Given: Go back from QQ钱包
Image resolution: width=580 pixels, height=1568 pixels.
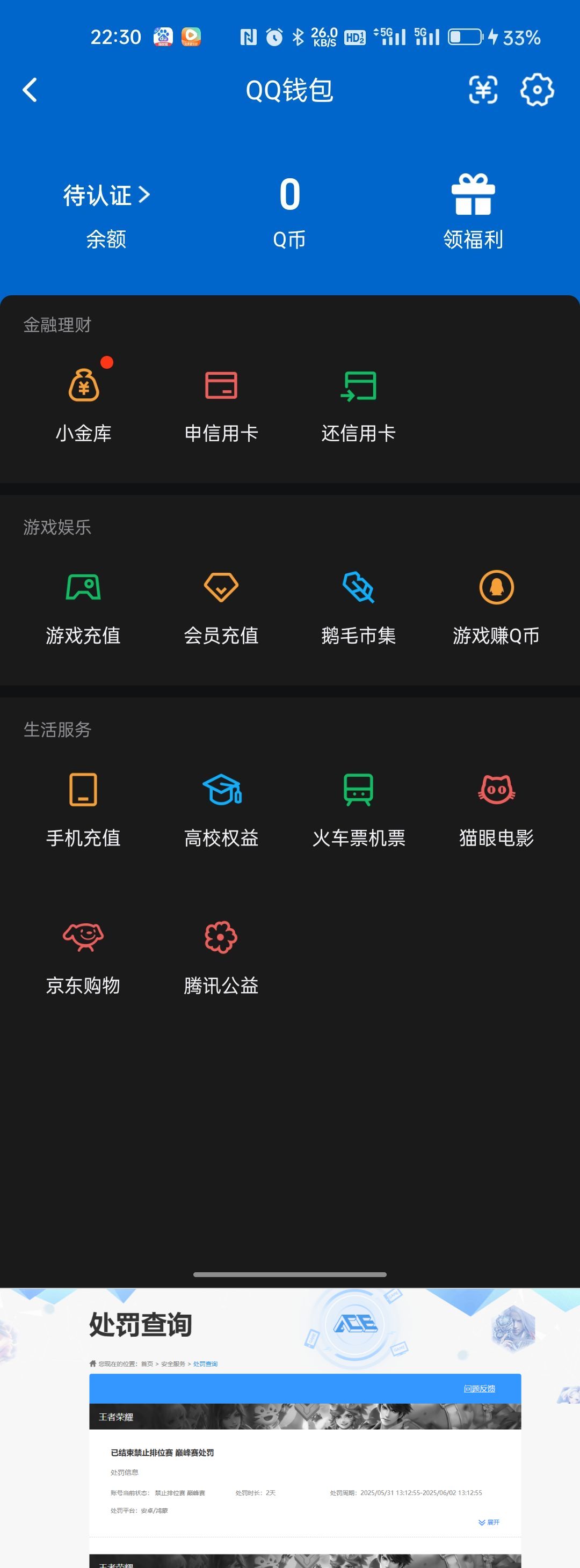Looking at the screenshot, I should [x=30, y=90].
